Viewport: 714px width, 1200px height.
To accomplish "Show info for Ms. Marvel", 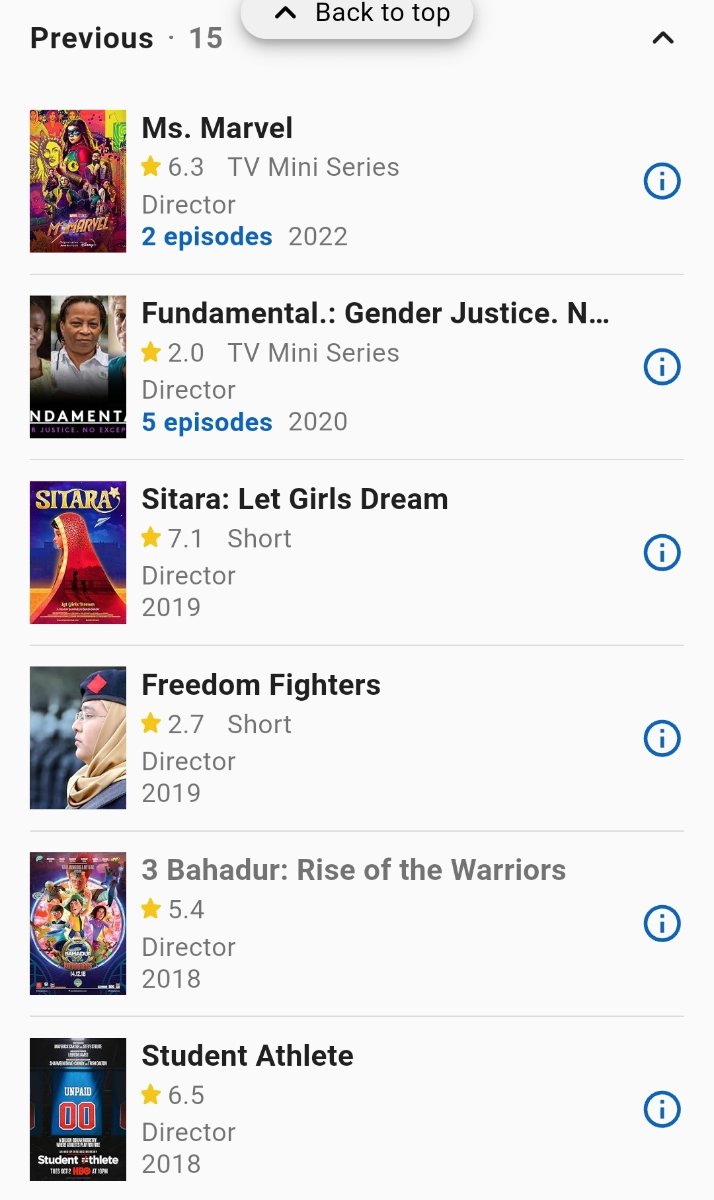I will click(x=661, y=182).
